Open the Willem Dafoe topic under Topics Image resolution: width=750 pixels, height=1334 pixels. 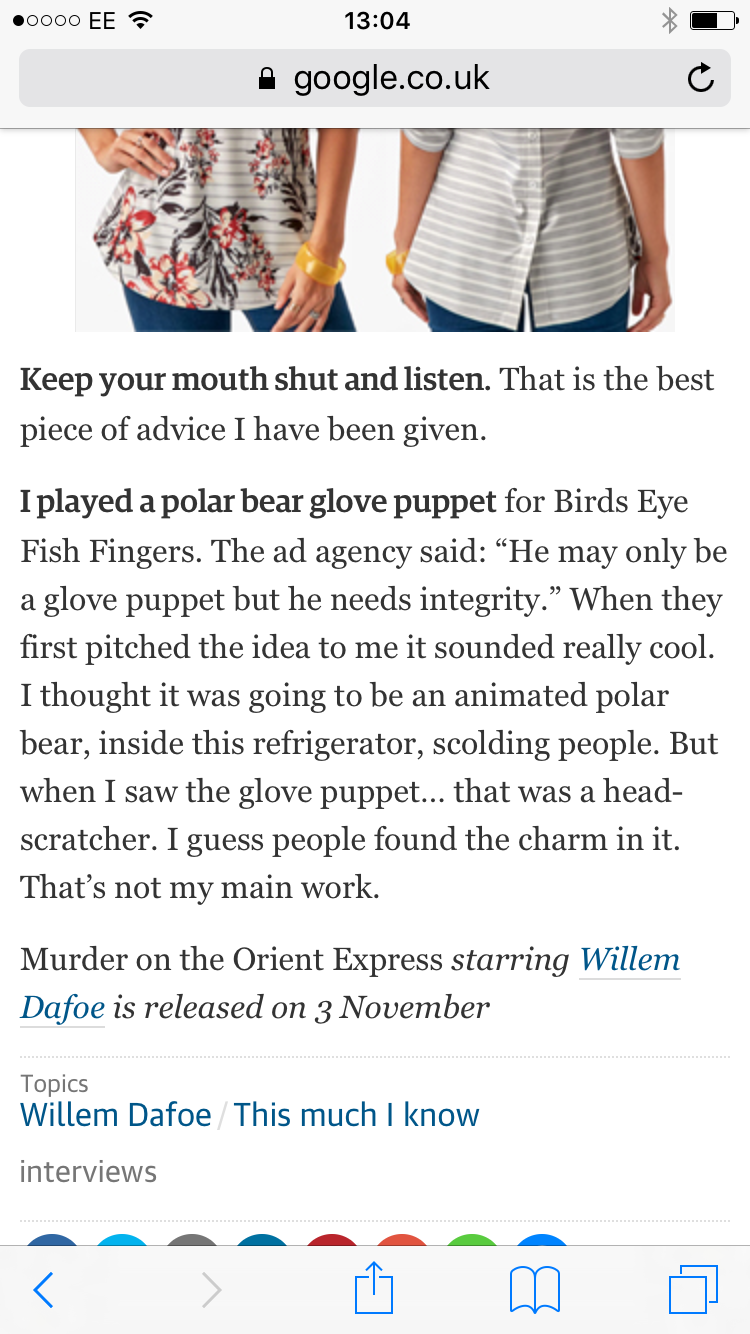click(116, 1115)
